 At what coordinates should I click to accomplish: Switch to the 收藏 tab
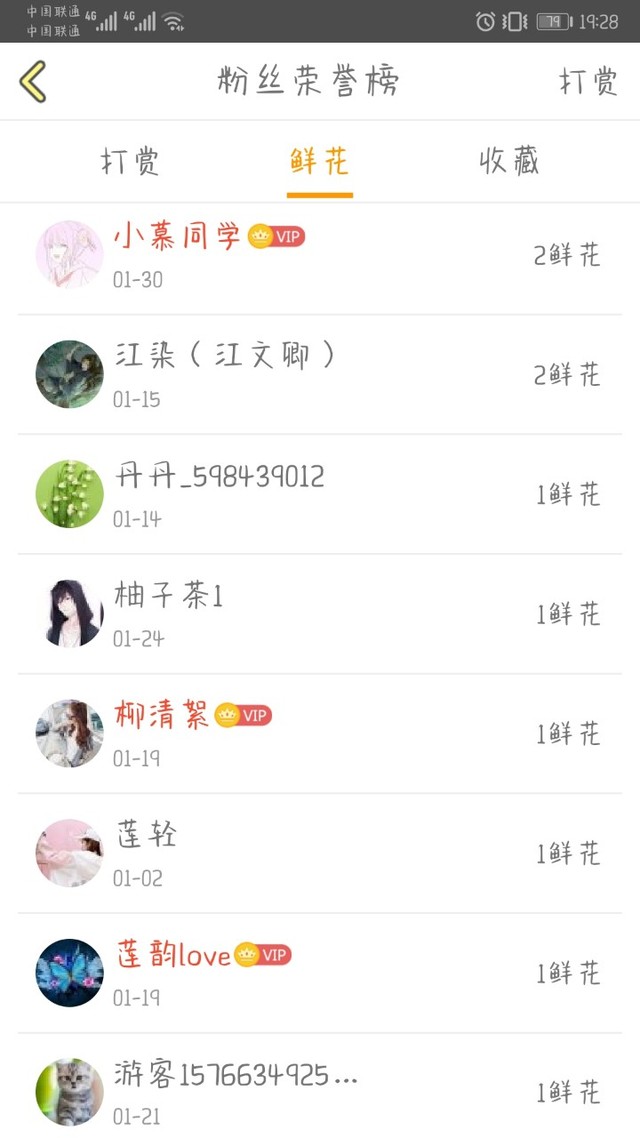(509, 161)
